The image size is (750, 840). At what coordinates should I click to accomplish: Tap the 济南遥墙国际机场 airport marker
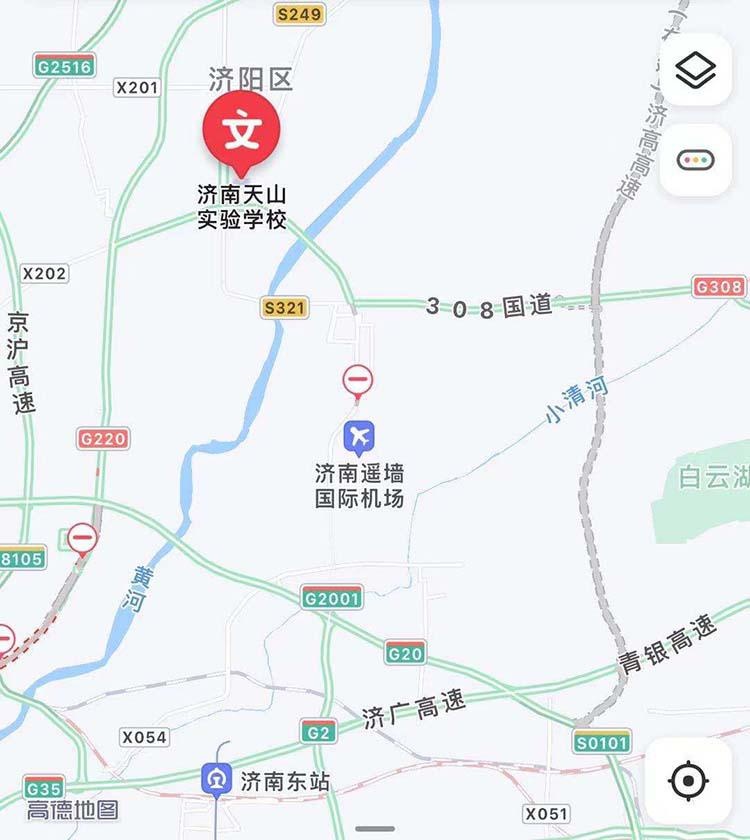coord(358,437)
